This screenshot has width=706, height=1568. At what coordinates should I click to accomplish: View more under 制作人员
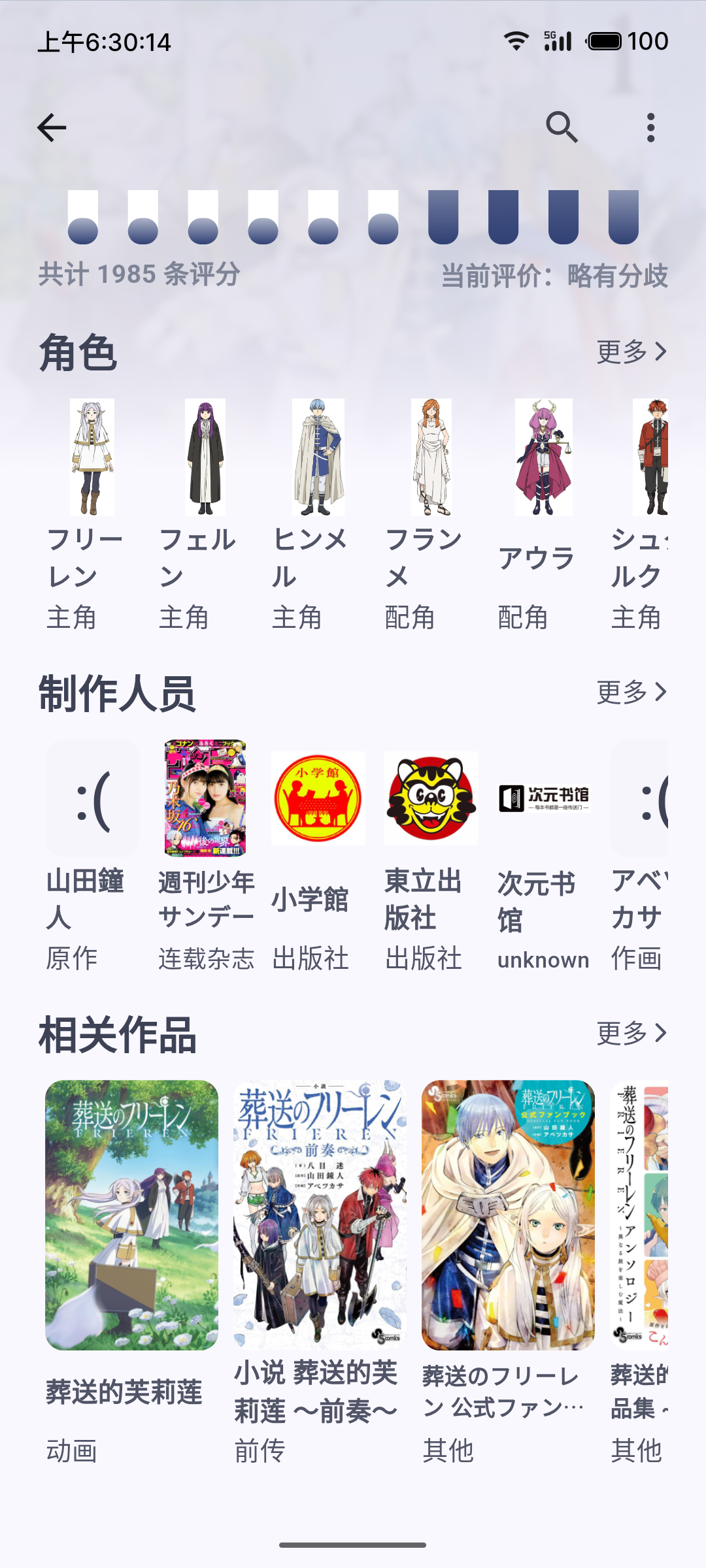(x=631, y=692)
